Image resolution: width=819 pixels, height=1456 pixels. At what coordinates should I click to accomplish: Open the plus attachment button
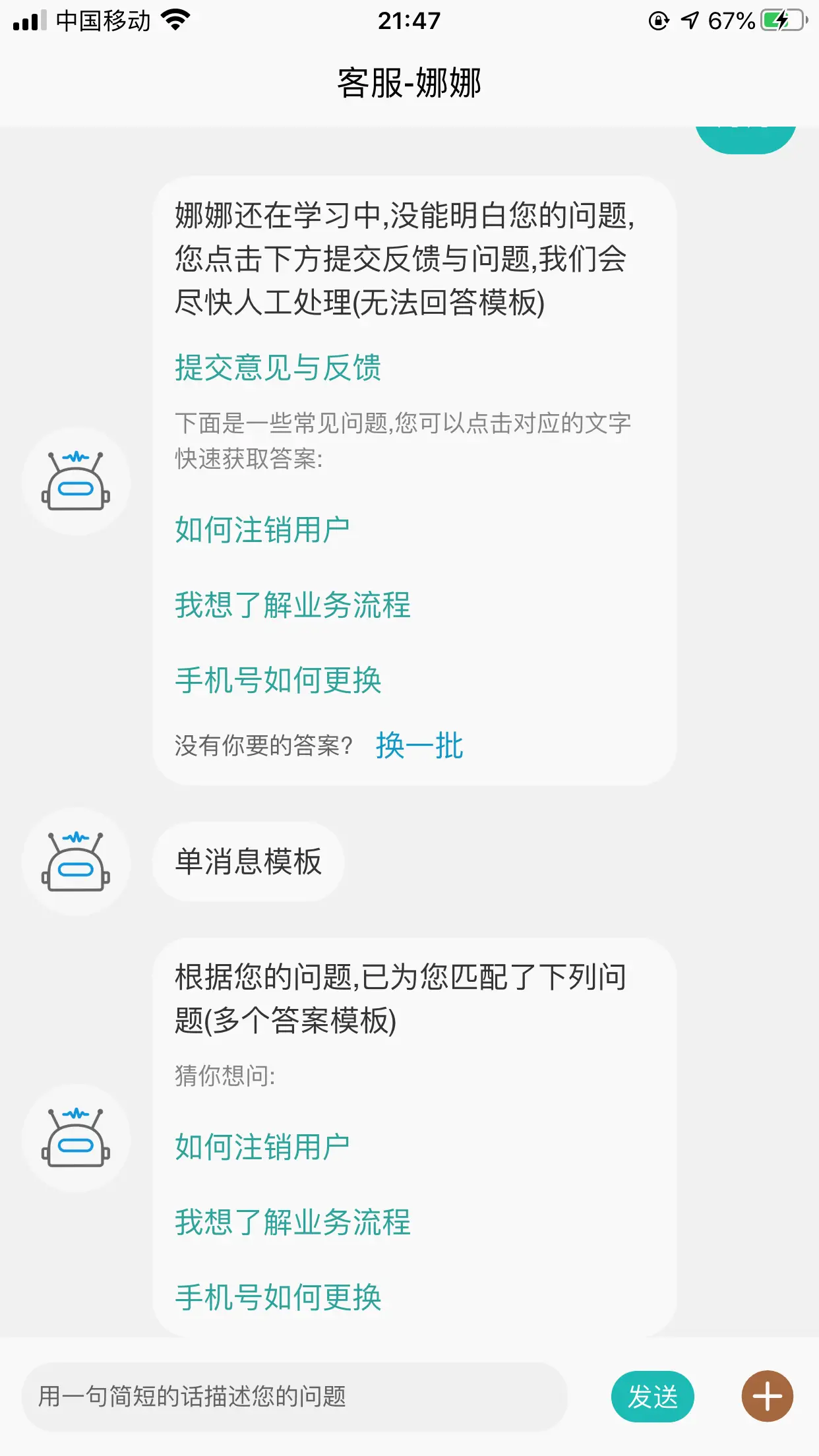click(767, 1396)
